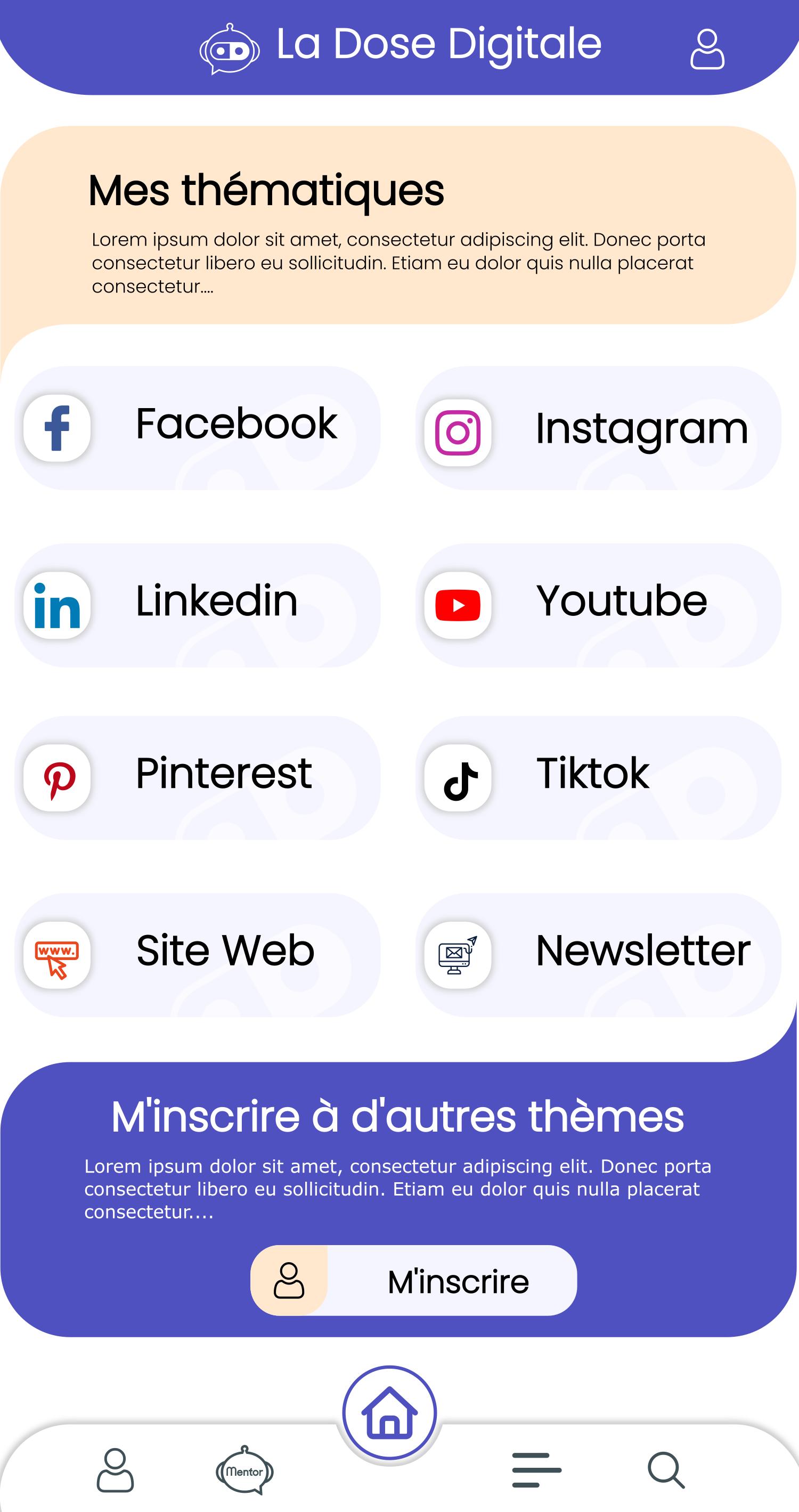
Task: Open the menu lines tab
Action: (x=536, y=1470)
